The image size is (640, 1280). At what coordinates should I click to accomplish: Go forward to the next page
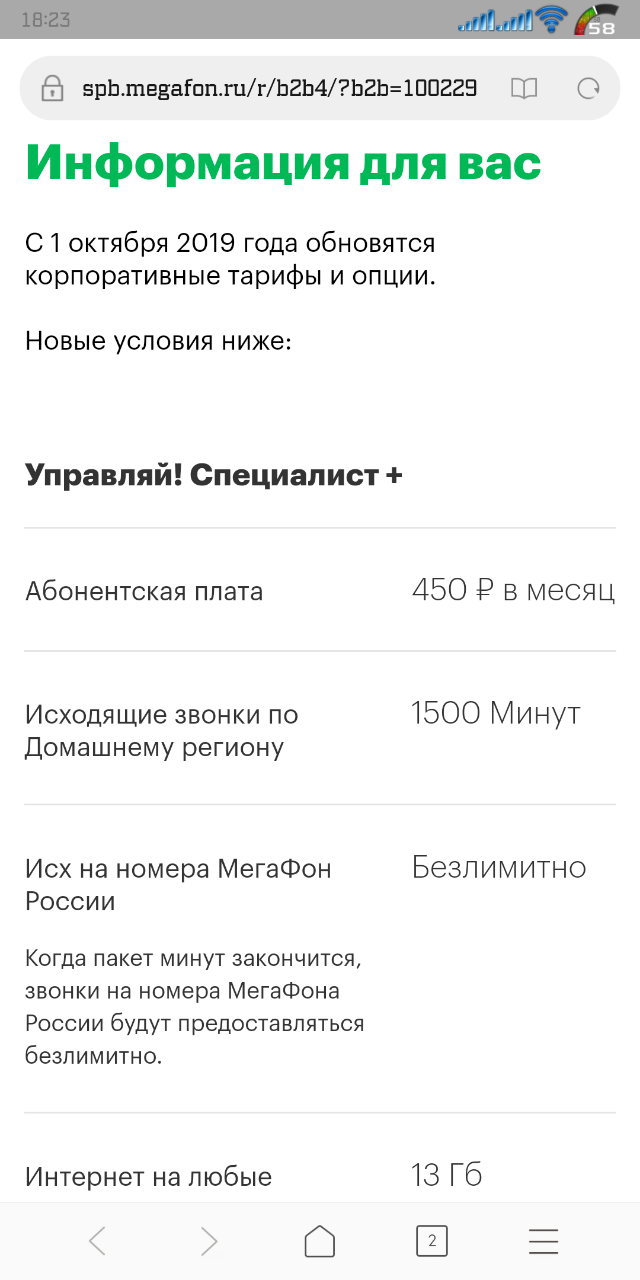click(x=208, y=1241)
